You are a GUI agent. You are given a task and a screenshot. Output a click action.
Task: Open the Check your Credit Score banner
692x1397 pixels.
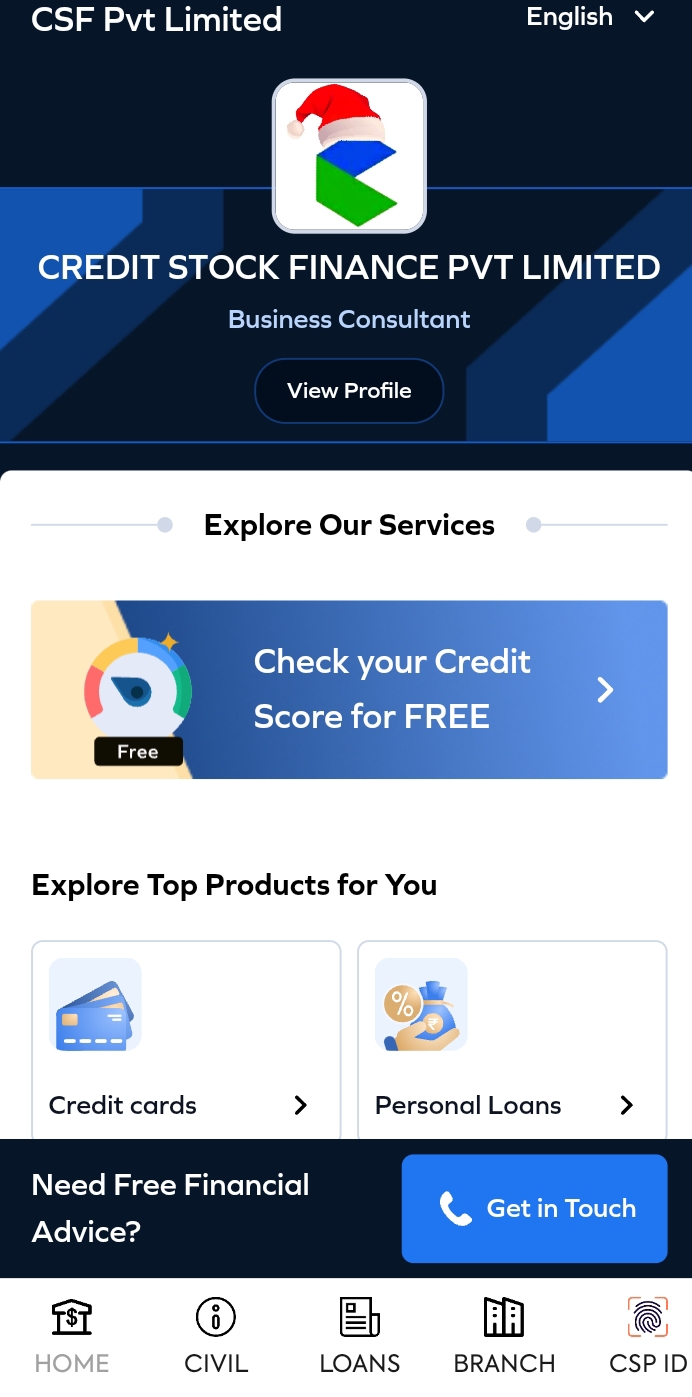349,689
